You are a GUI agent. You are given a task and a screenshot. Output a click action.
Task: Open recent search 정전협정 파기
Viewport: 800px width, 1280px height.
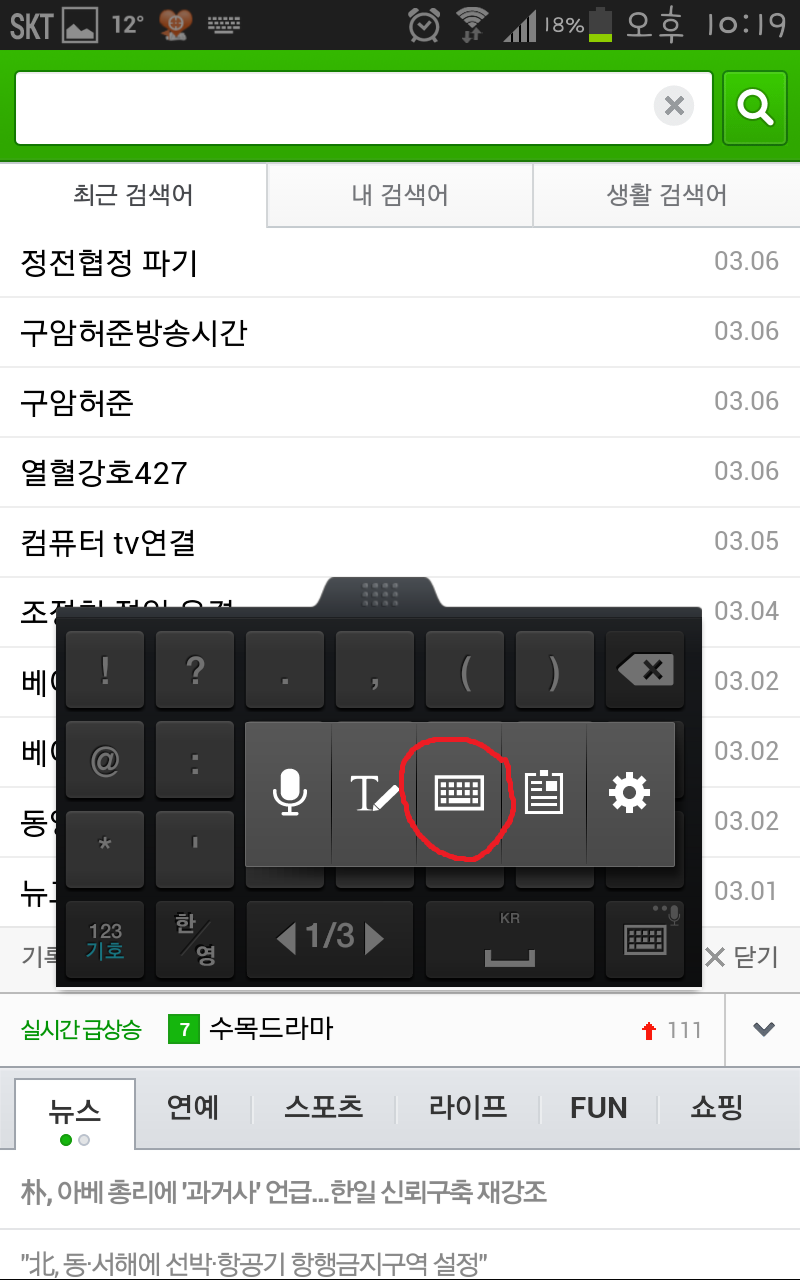[x=110, y=262]
